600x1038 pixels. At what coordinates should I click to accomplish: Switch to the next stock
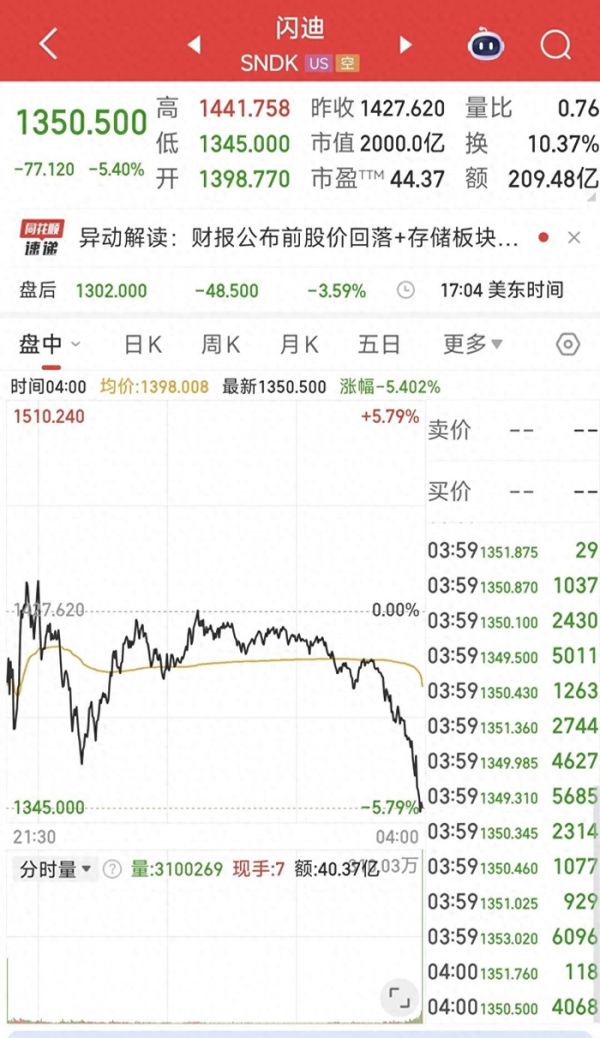click(405, 45)
